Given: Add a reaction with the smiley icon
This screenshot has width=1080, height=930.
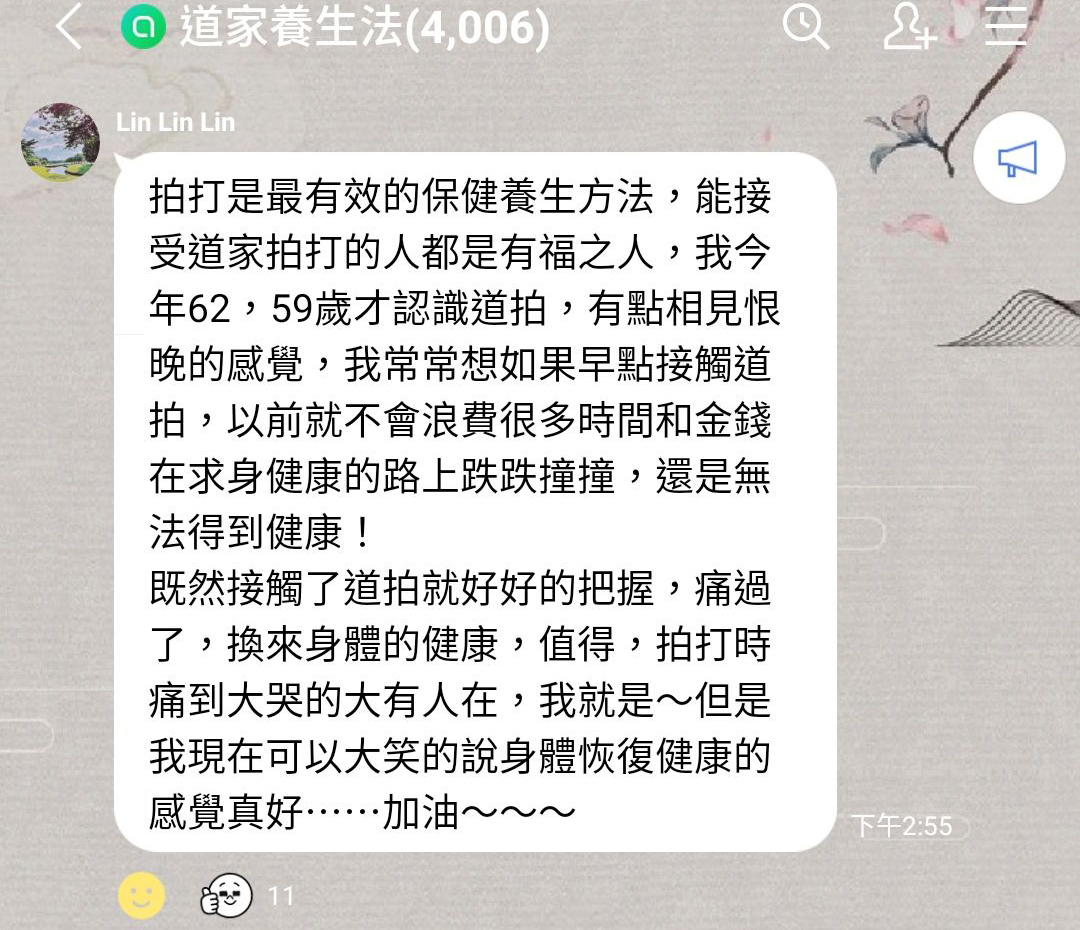Looking at the screenshot, I should coord(142,895).
